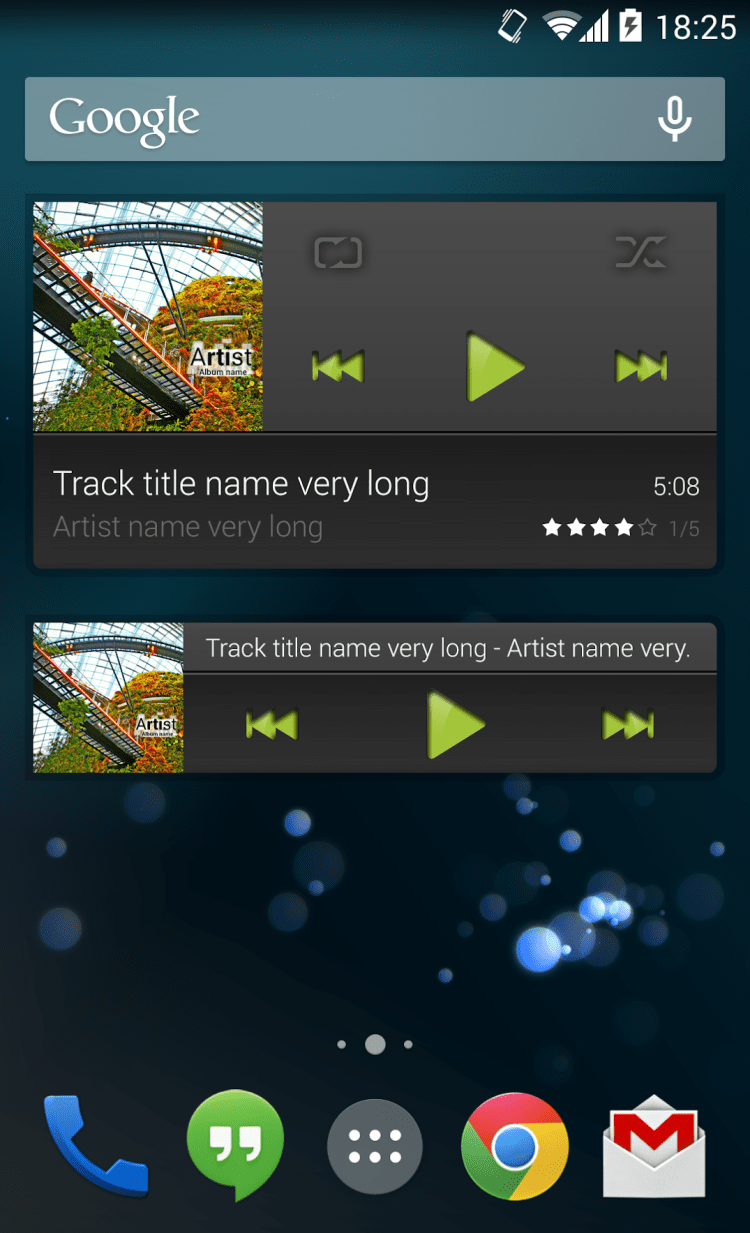Viewport: 750px width, 1233px height.
Task: Open the Phone dialer app
Action: coord(95,1145)
